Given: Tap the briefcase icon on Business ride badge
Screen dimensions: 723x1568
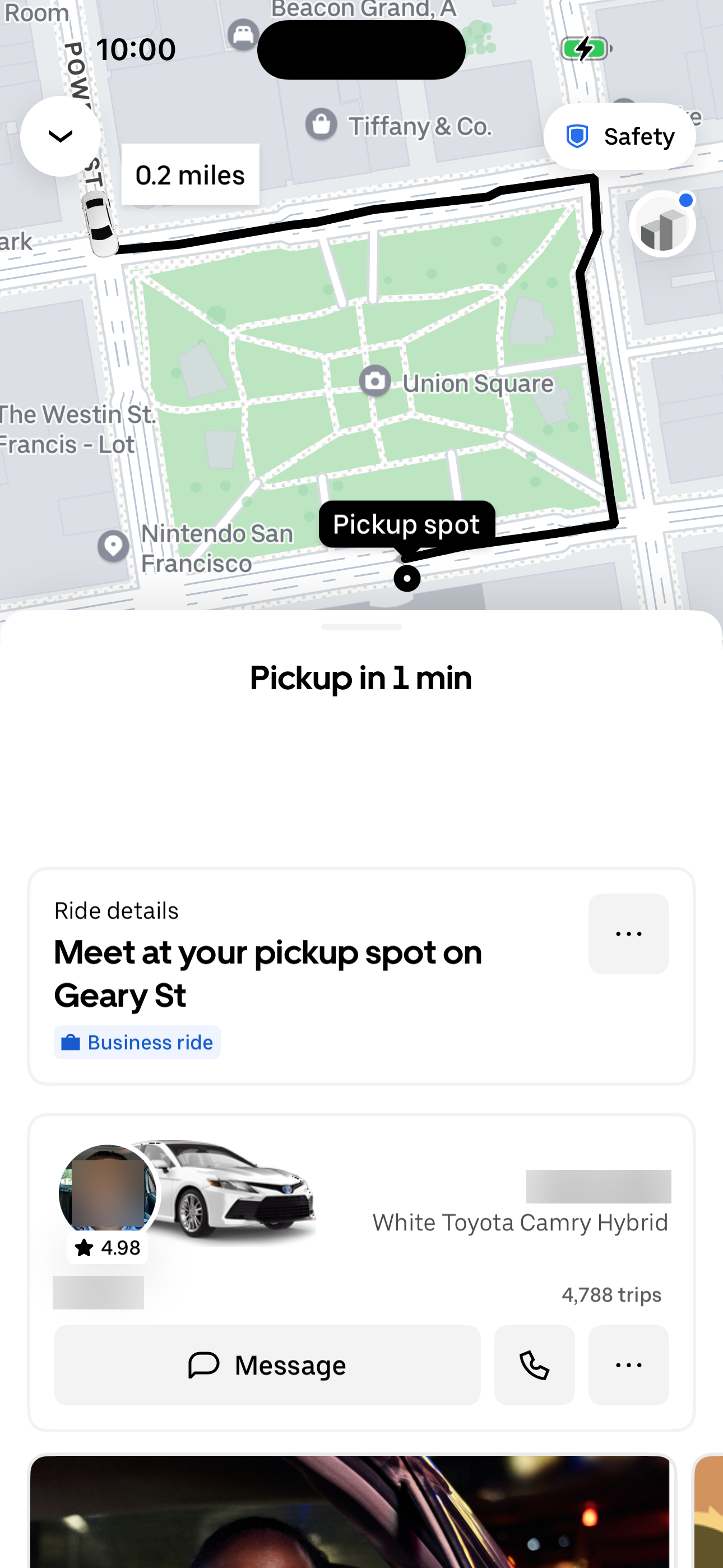Looking at the screenshot, I should 71,1041.
